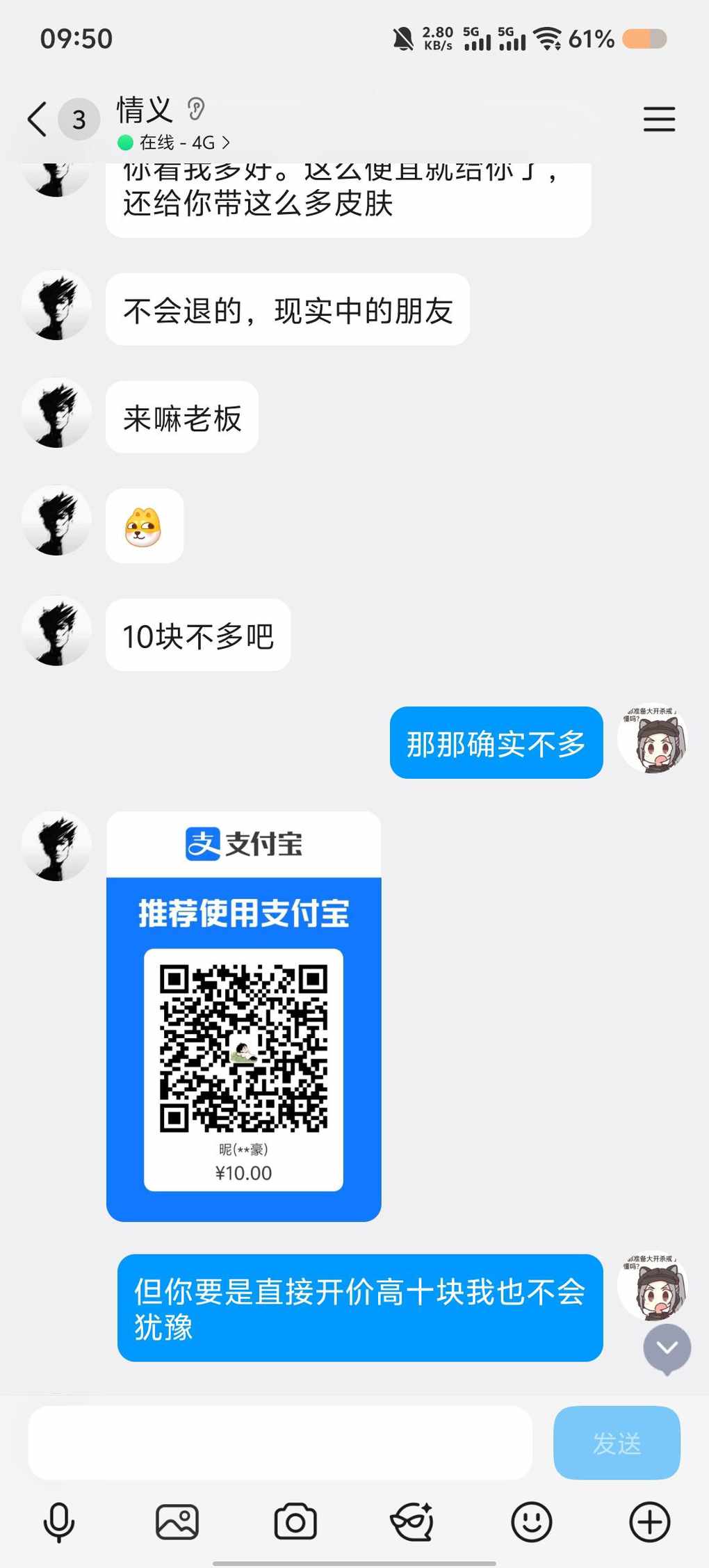The width and height of the screenshot is (709, 1568).
Task: Launch the camera to take a photo
Action: [x=295, y=1522]
